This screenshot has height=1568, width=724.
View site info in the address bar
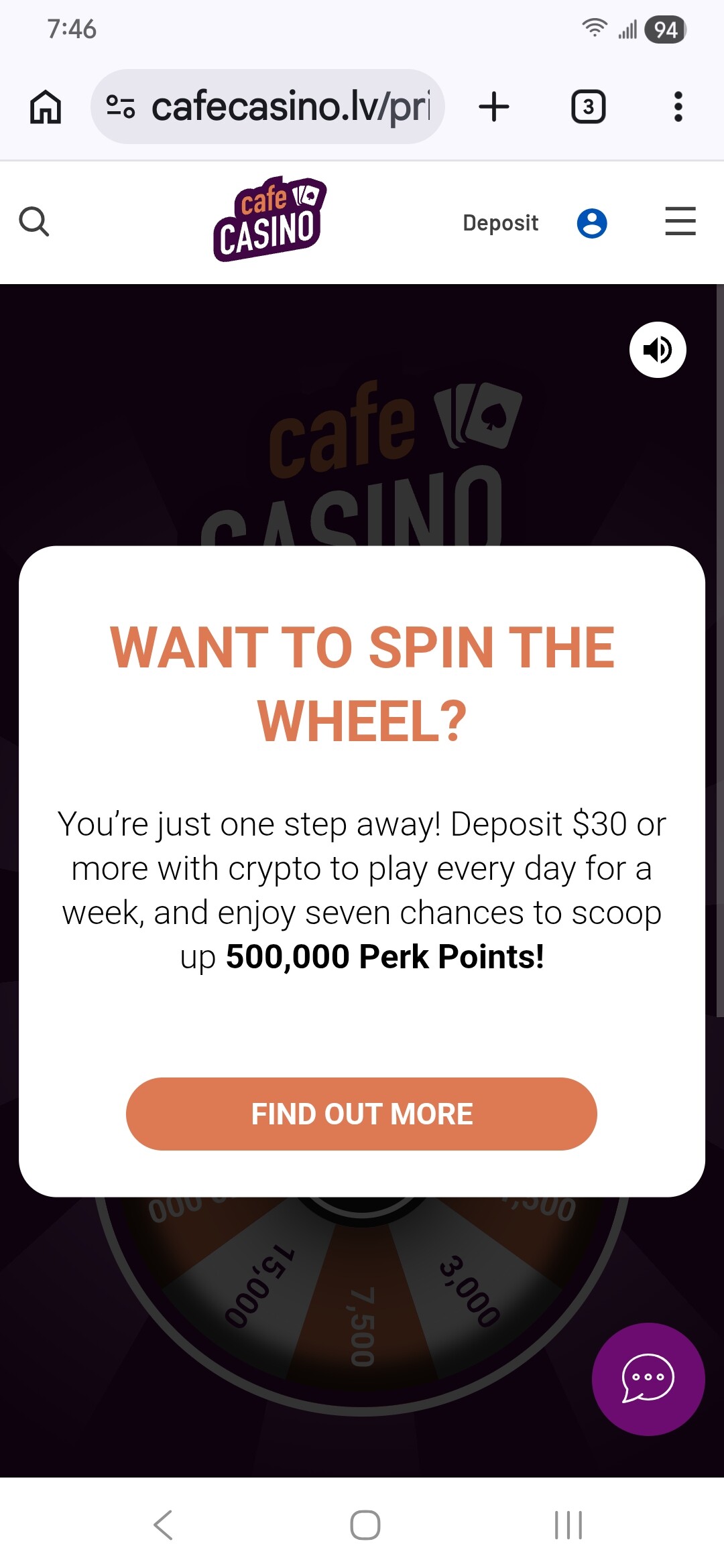(121, 107)
